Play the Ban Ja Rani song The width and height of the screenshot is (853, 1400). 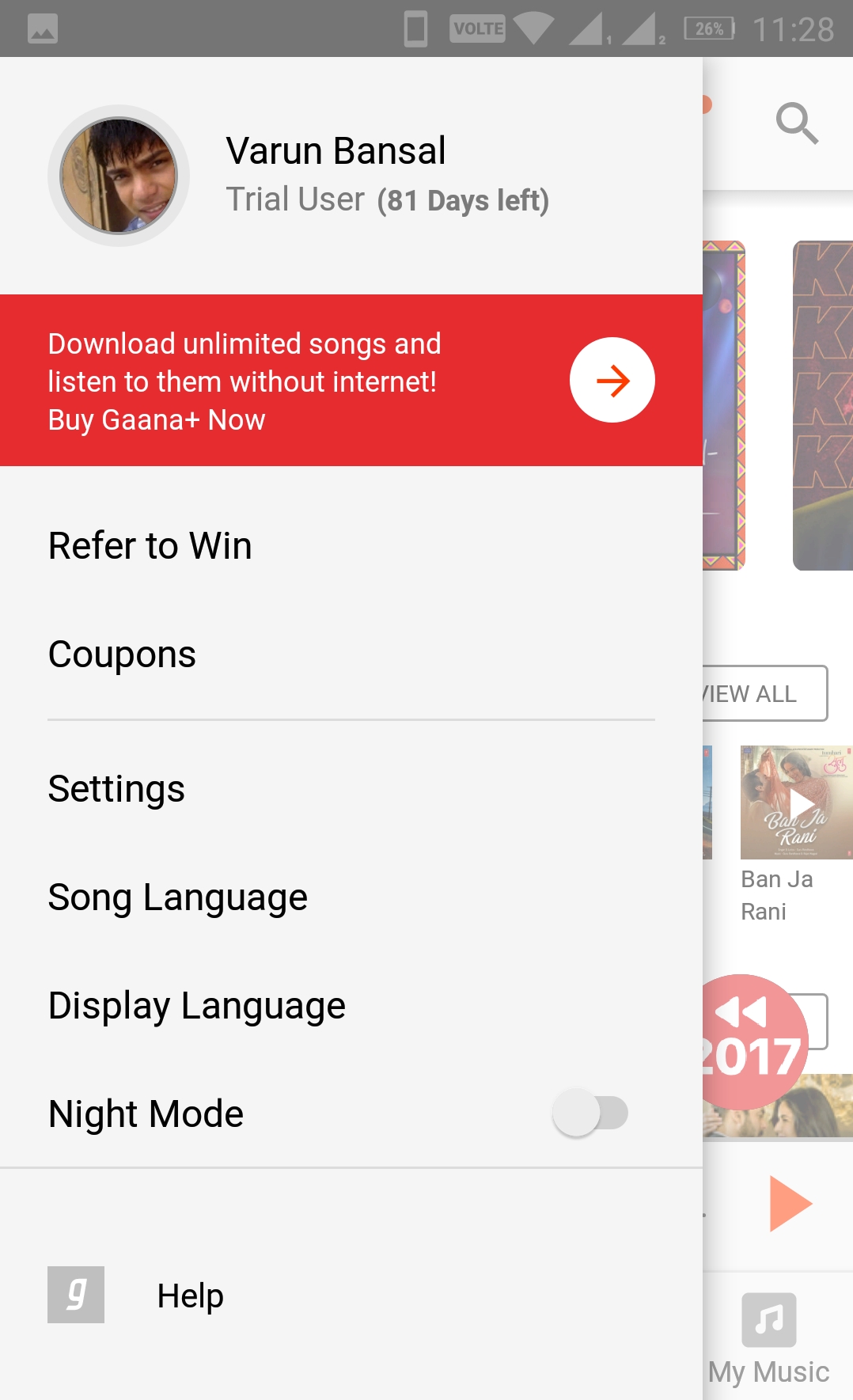click(796, 802)
